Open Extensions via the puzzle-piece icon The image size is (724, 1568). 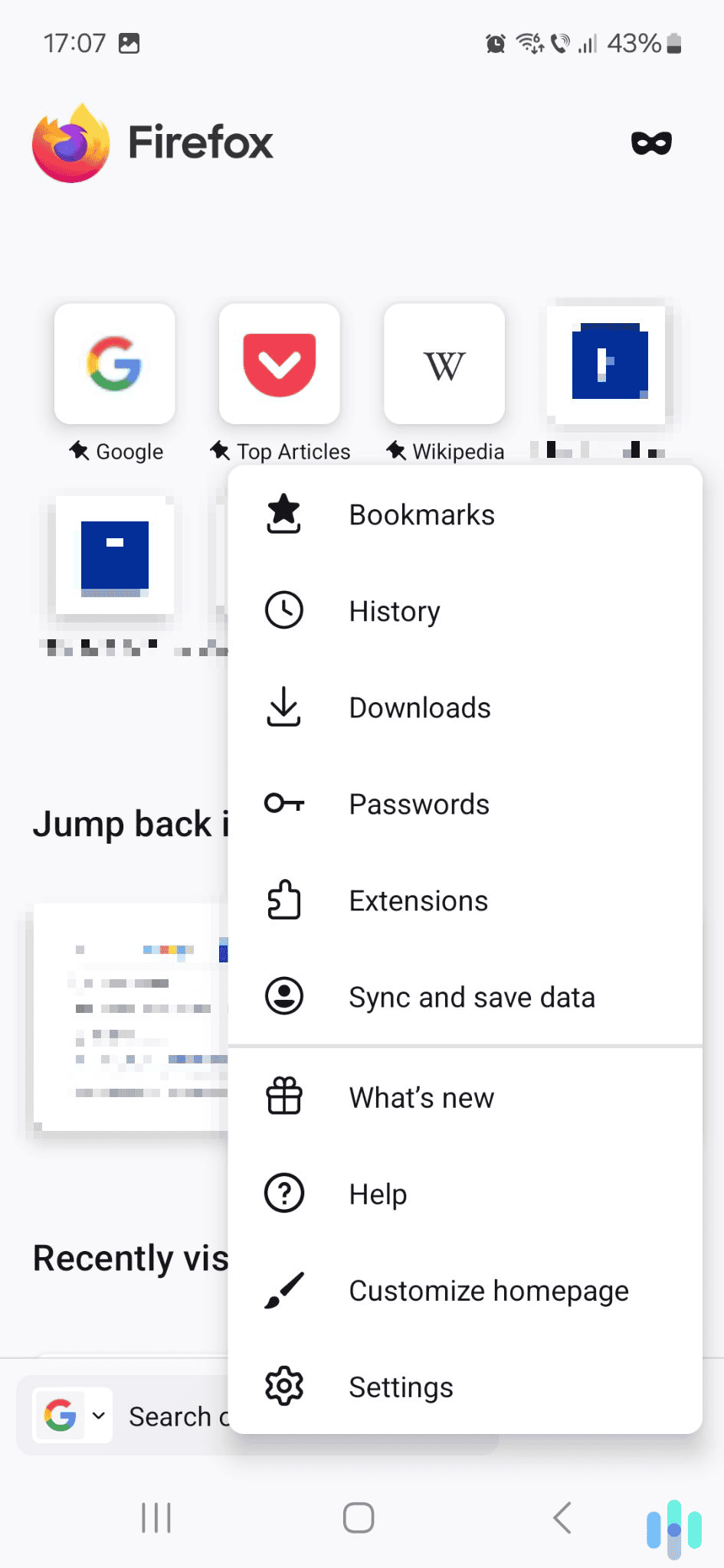coord(283,901)
